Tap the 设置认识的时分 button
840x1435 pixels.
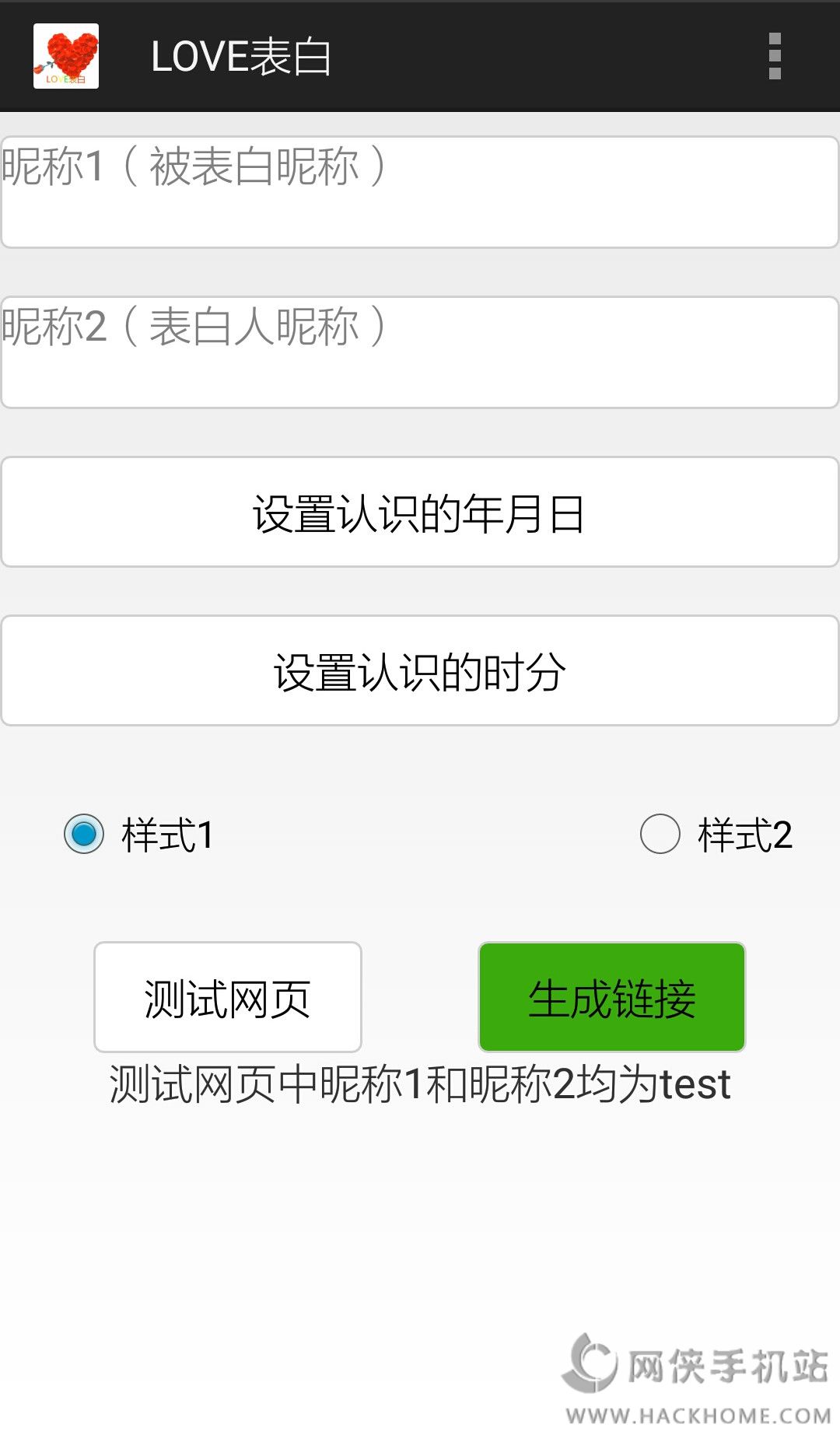[420, 671]
